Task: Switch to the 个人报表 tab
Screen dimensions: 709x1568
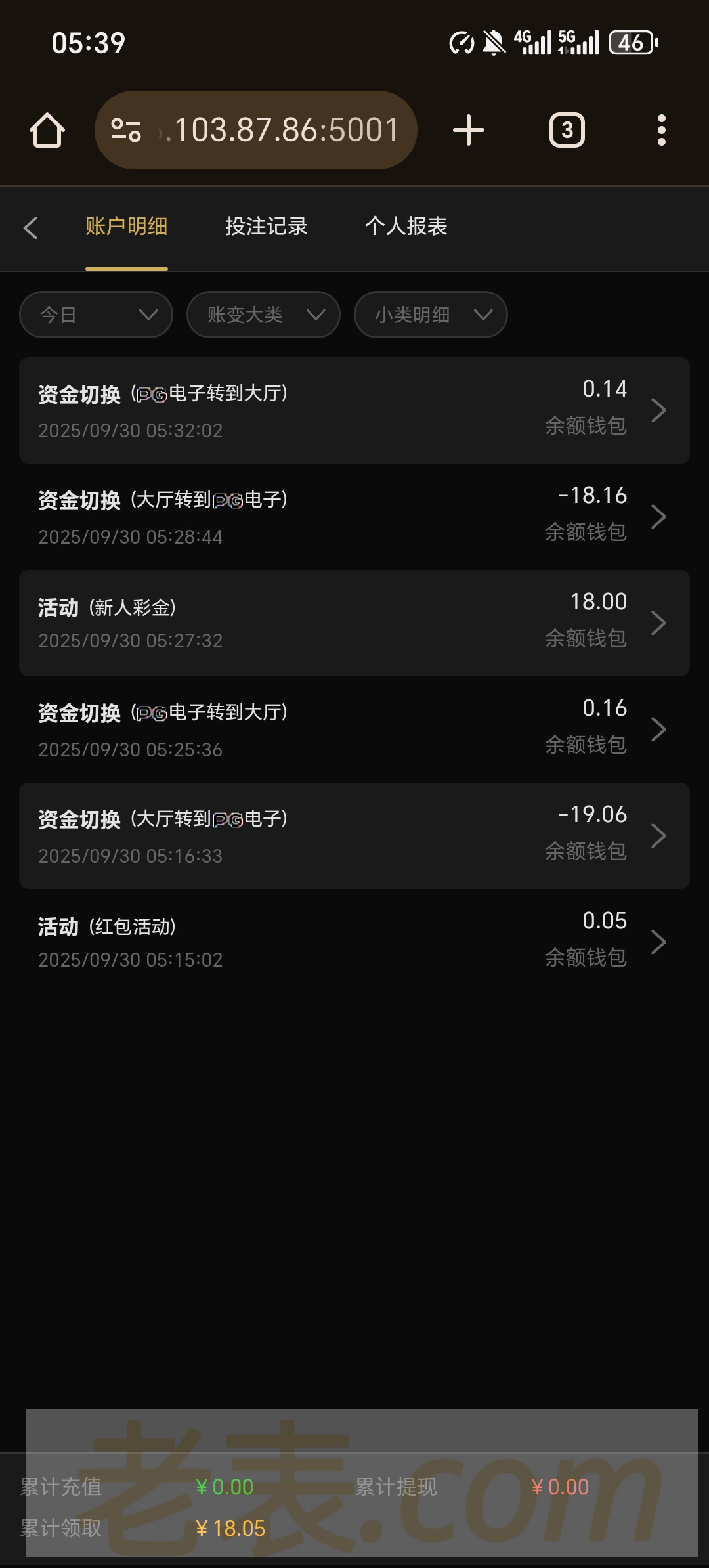Action: [x=406, y=227]
